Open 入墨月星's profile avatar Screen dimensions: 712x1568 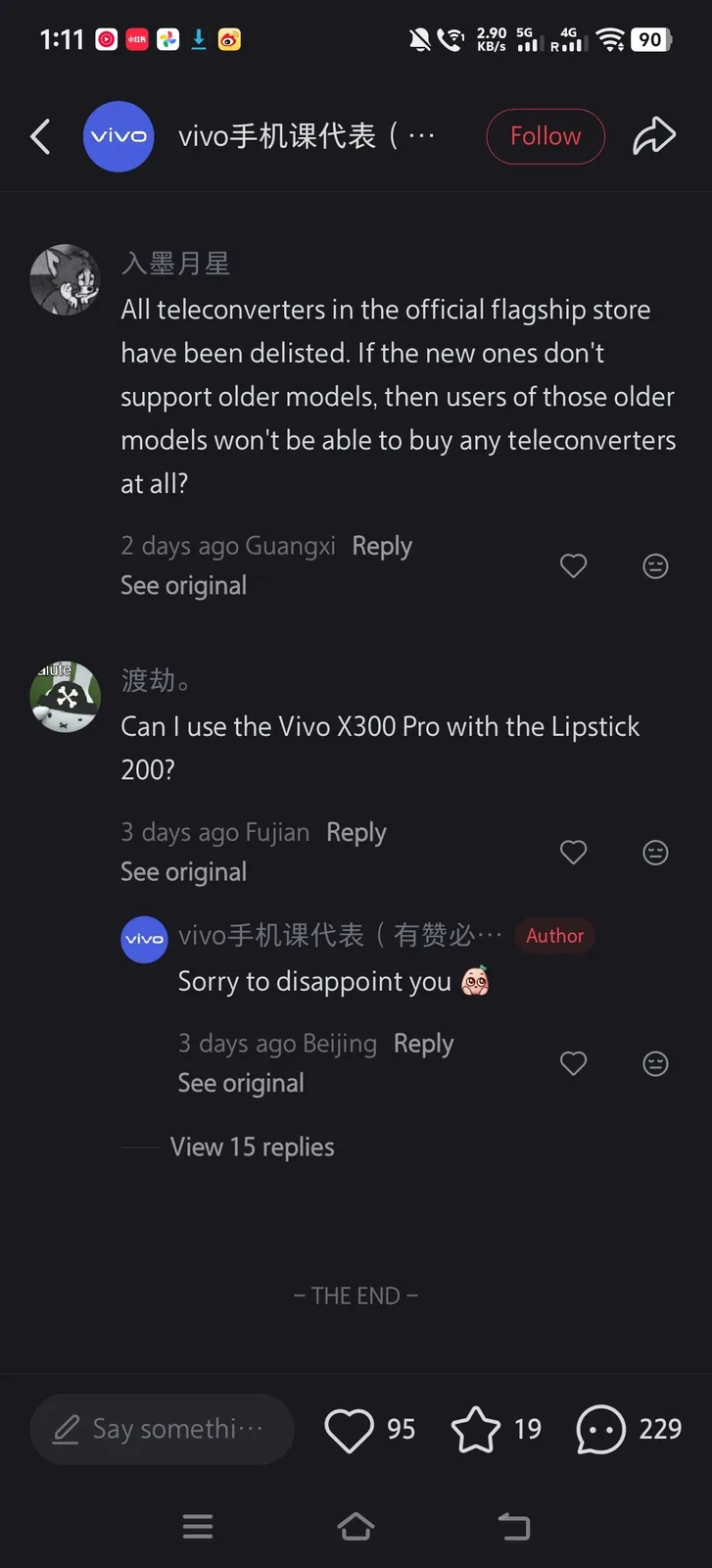(x=66, y=280)
